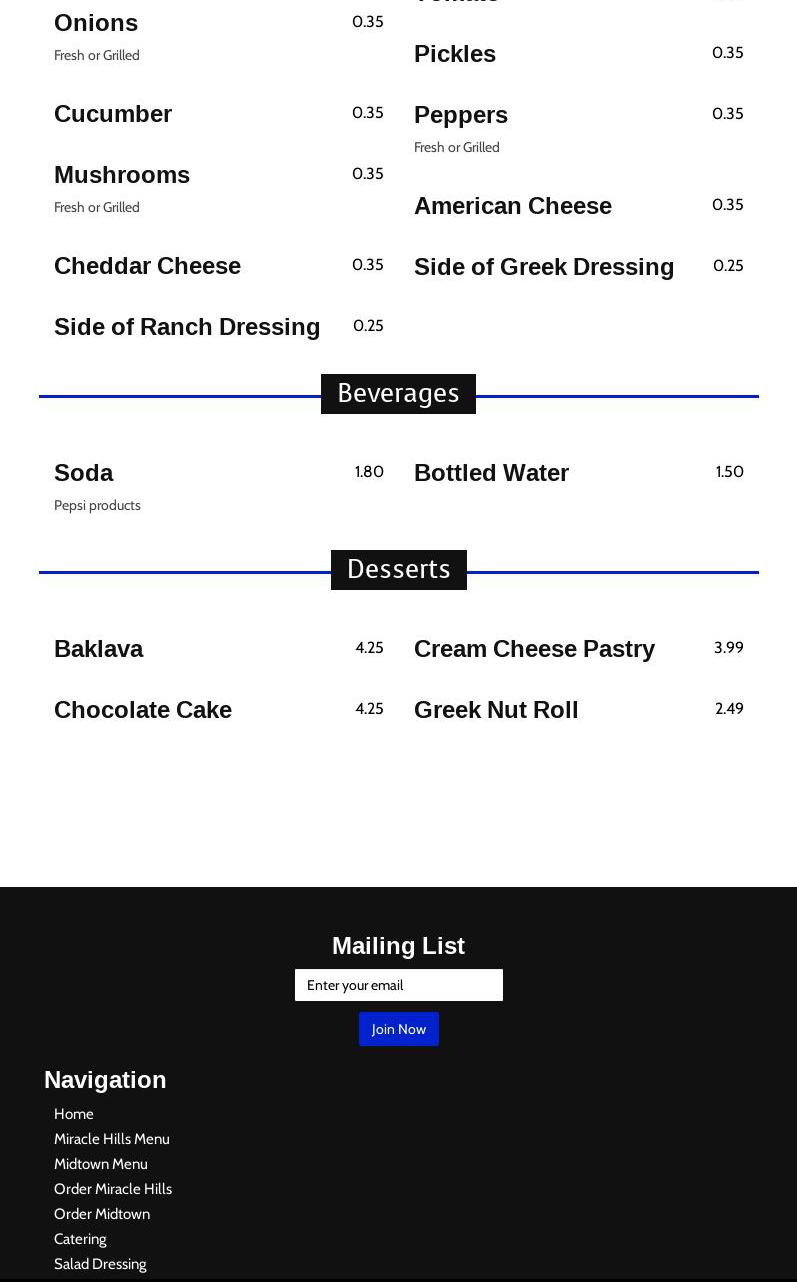This screenshot has height=1282, width=797.
Task: Open the Miracle Hills Menu link
Action: tap(112, 1139)
